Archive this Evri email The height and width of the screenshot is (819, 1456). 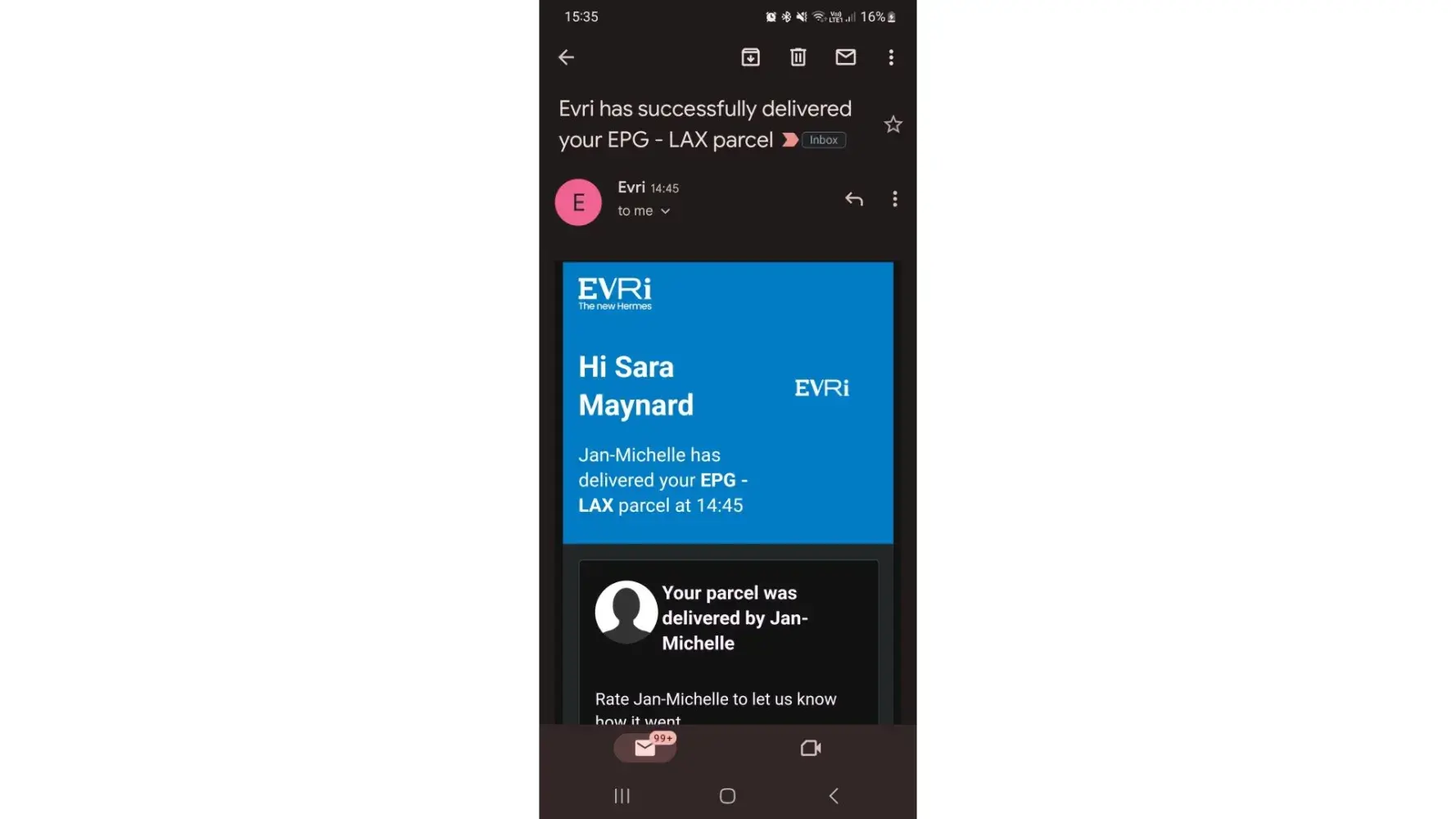pyautogui.click(x=750, y=57)
